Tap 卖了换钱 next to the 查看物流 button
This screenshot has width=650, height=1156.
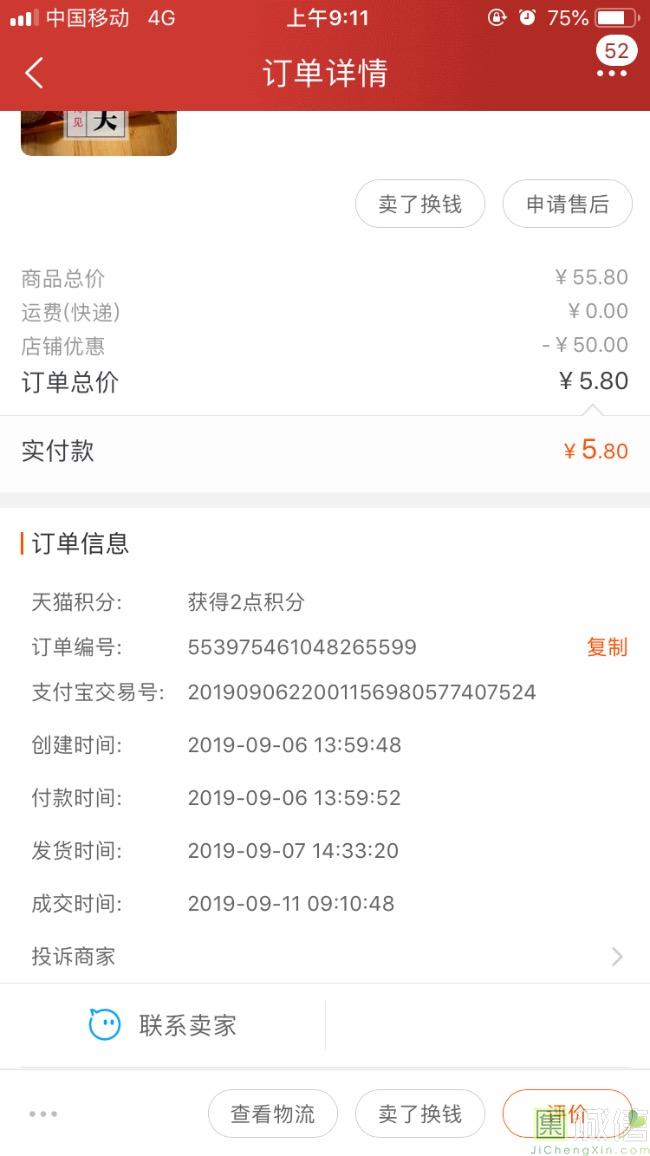[x=420, y=1113]
